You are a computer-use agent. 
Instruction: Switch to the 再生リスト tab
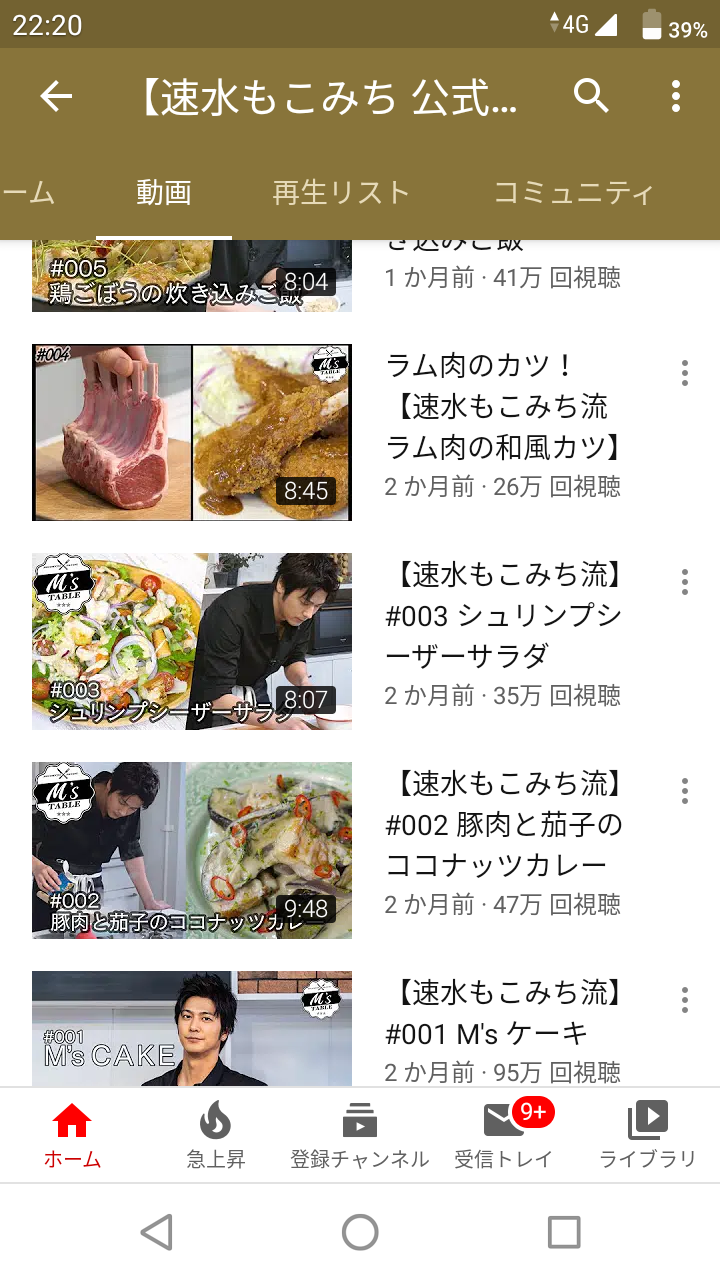click(x=341, y=193)
